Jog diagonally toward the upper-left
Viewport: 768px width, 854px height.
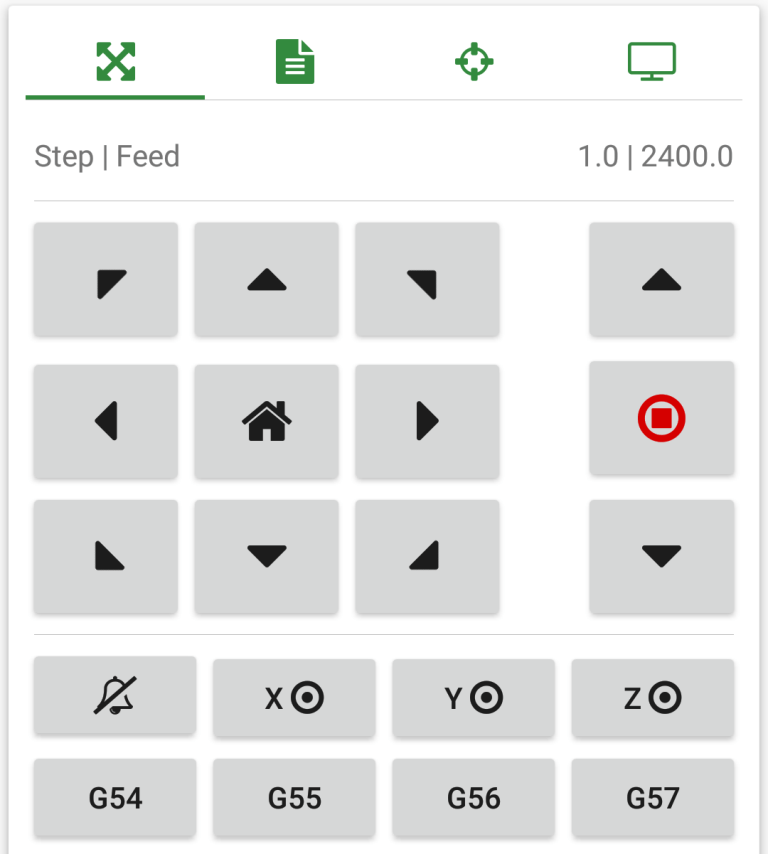coord(106,280)
